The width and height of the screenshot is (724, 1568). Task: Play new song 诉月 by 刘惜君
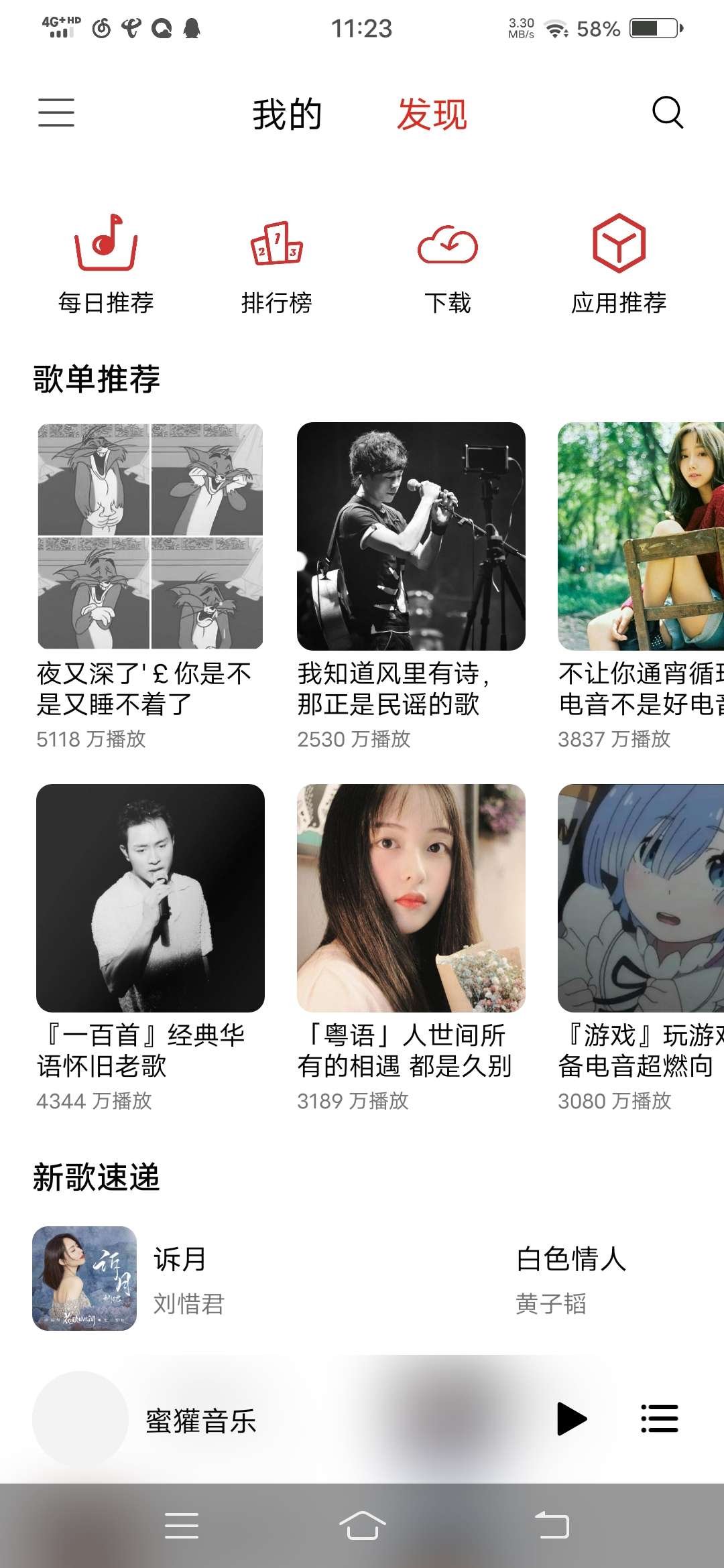click(x=181, y=1278)
